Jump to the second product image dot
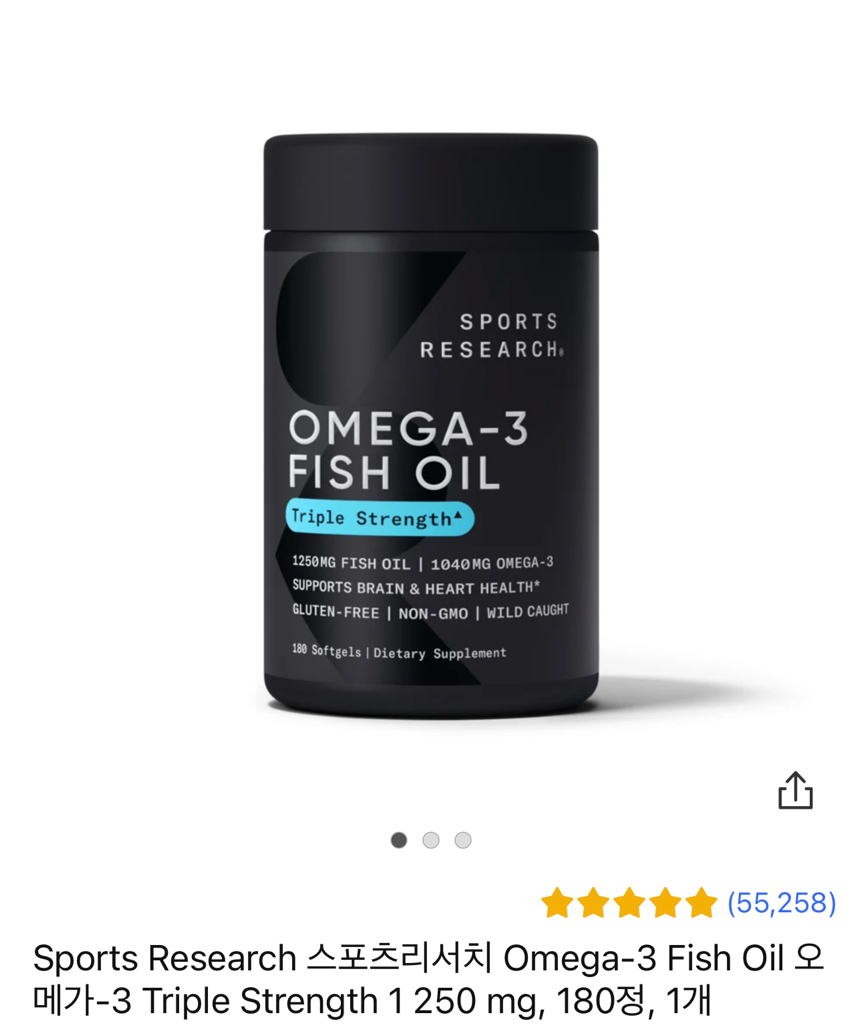This screenshot has height=1024, width=862. [x=431, y=840]
